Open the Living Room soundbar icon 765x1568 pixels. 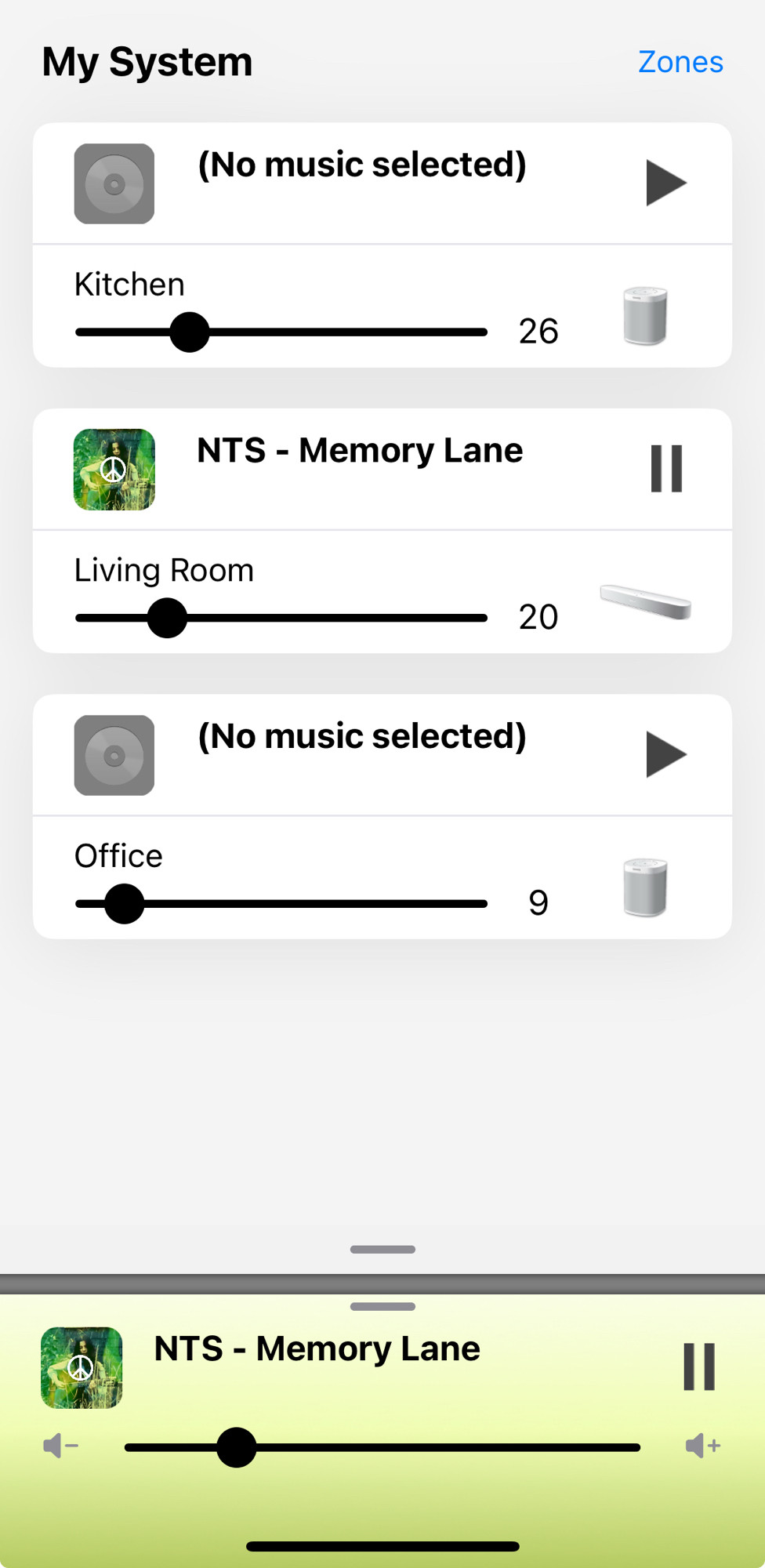(x=646, y=602)
